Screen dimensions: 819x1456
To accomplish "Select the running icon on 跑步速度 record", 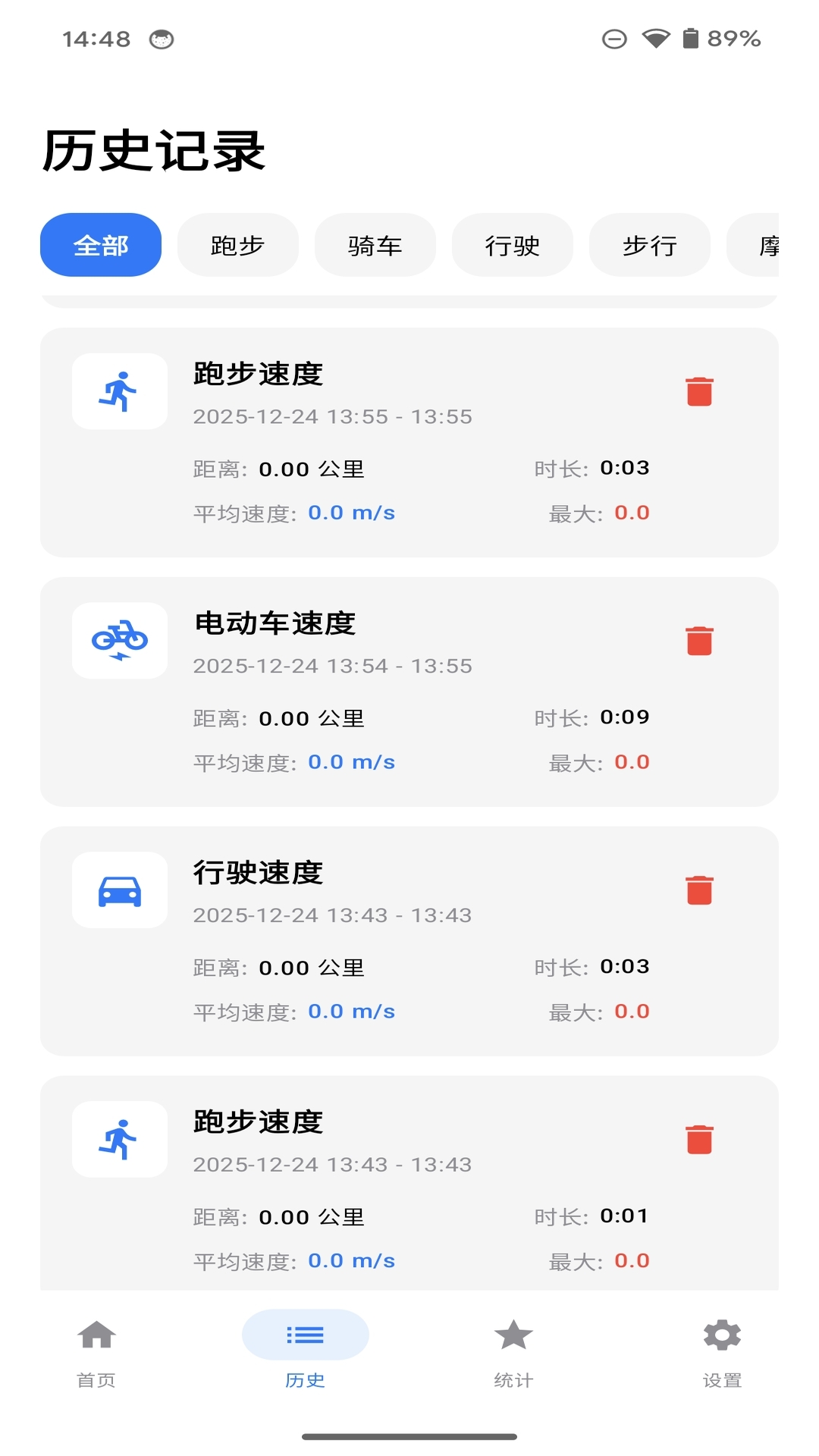I will 119,391.
